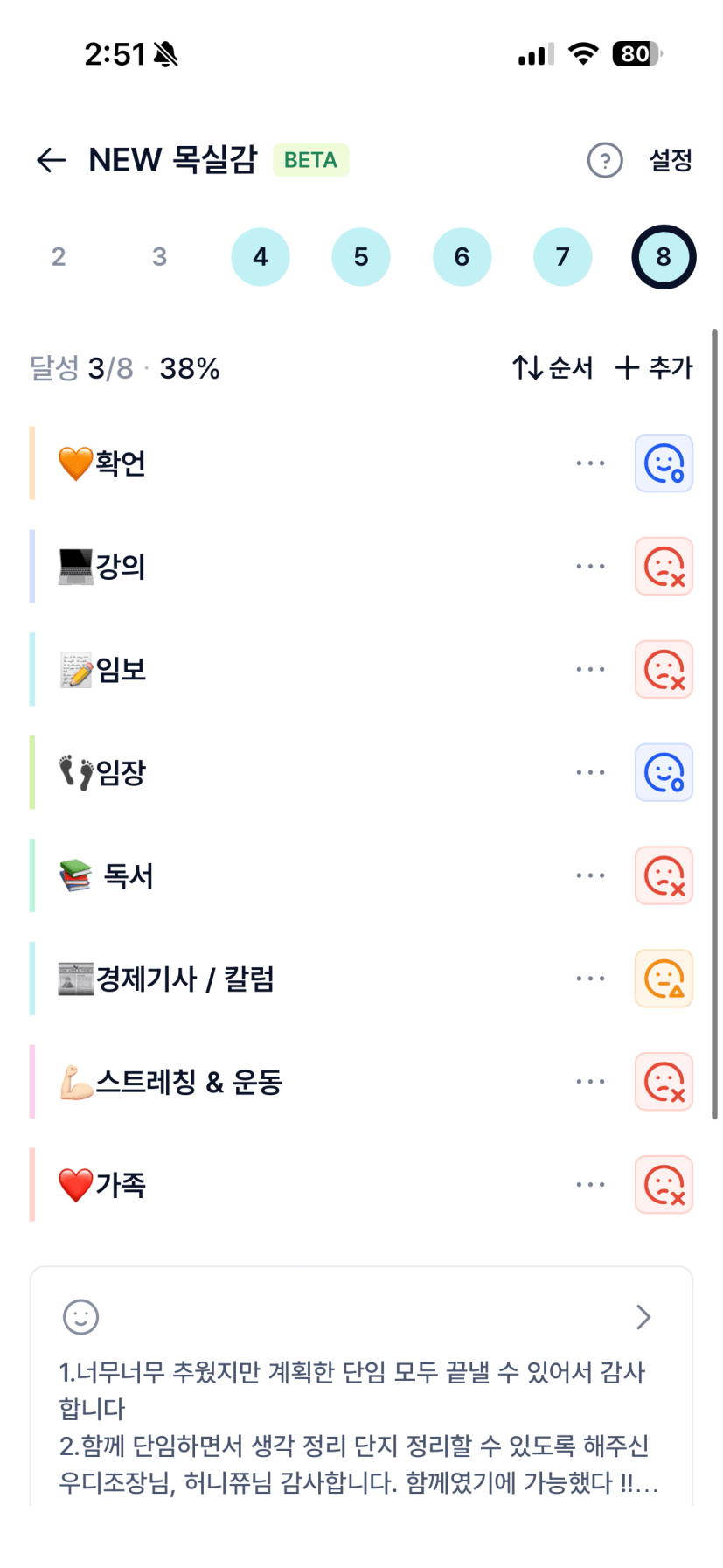Select day 4 in the date row
The height and width of the screenshot is (1568, 723).
coord(260,257)
